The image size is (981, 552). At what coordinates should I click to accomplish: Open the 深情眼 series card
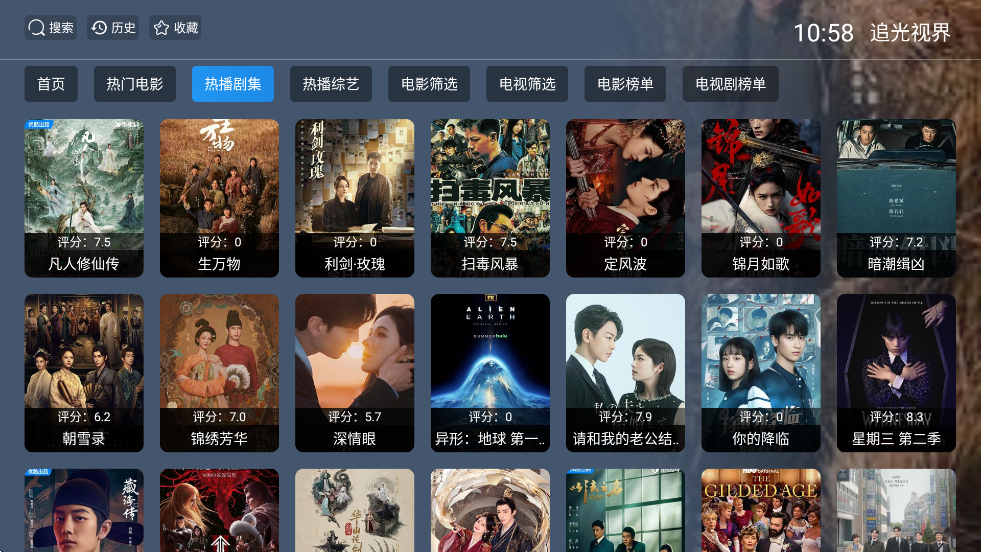pos(355,372)
